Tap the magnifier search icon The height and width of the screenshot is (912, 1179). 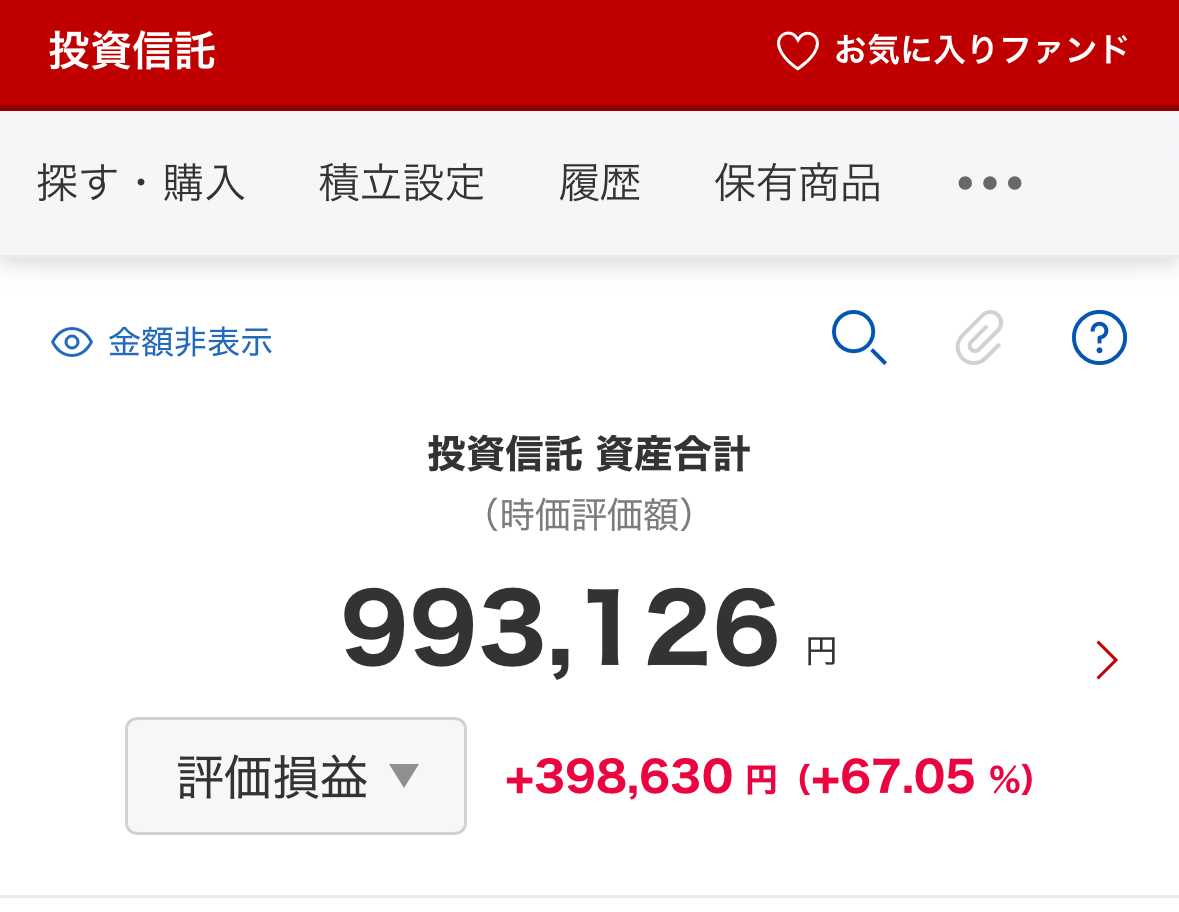point(859,339)
